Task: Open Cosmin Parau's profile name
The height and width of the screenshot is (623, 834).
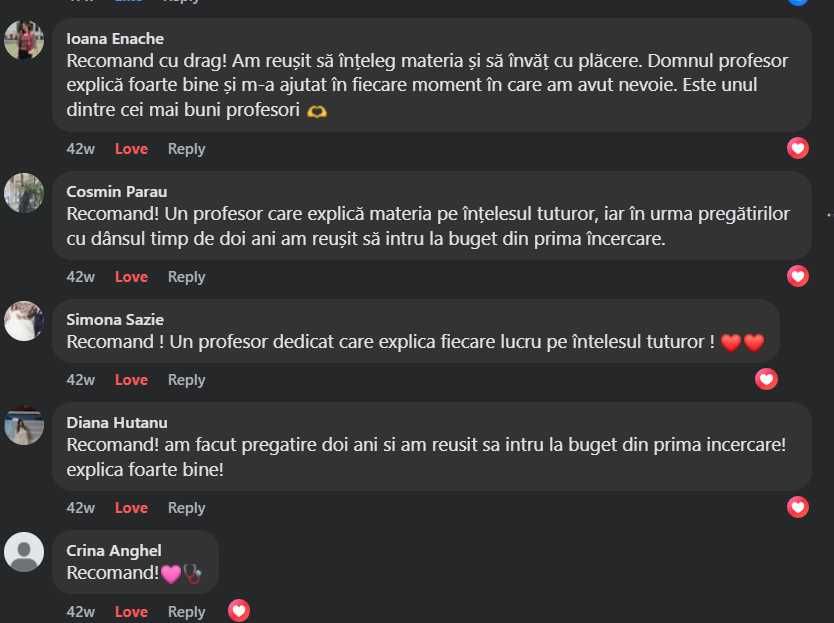Action: tap(116, 192)
